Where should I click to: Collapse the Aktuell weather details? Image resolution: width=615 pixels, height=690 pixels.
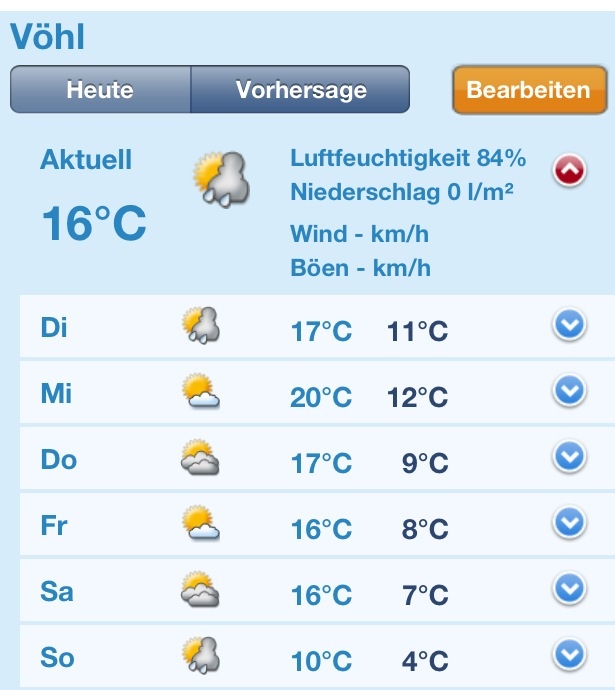click(x=569, y=171)
